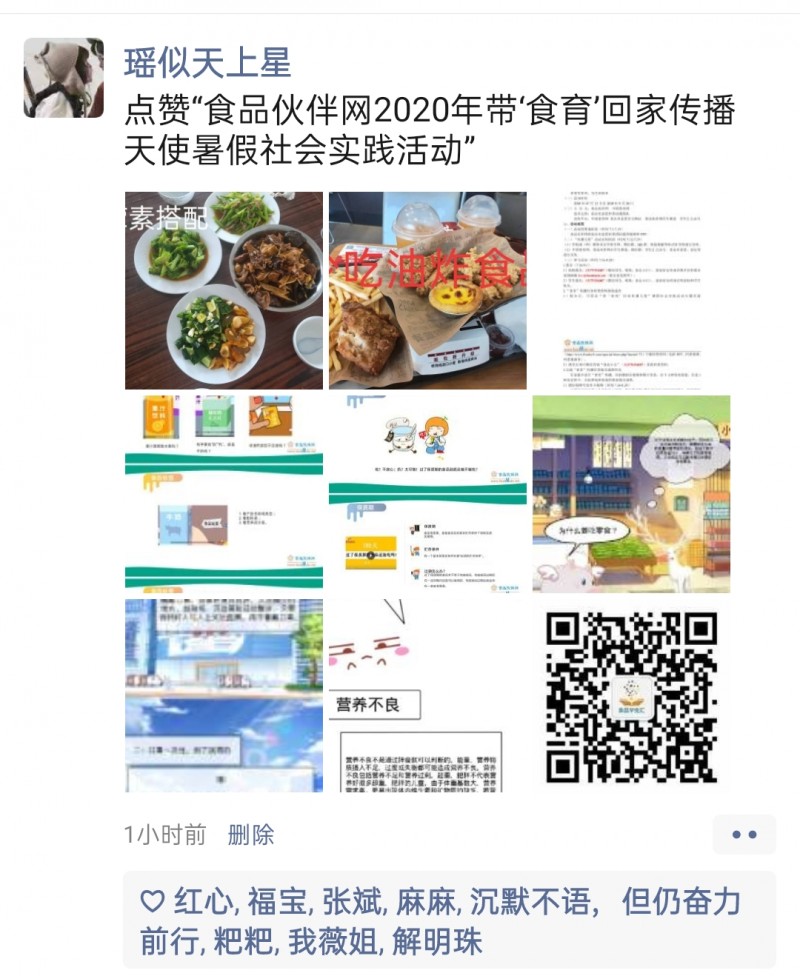The image size is (800, 976).
Task: Open the blue anime building image
Action: (224, 696)
